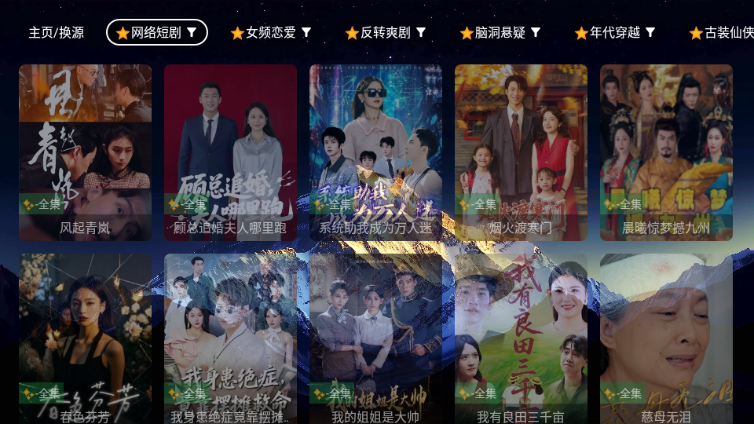Open the drama 我的姐姐是大帅
This screenshot has height=424, width=754.
[375, 338]
